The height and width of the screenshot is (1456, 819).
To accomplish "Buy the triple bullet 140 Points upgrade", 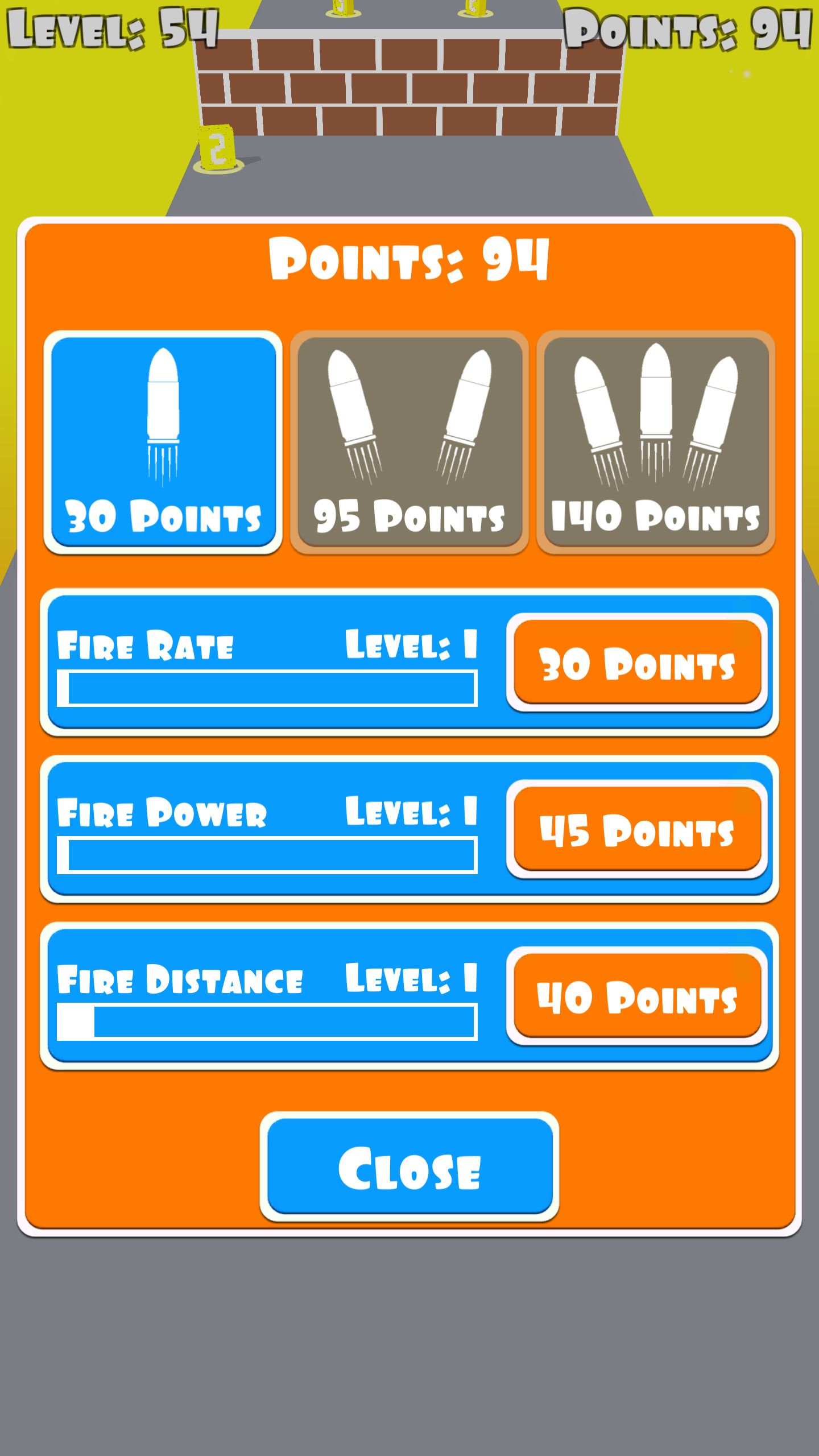I will (x=656, y=442).
